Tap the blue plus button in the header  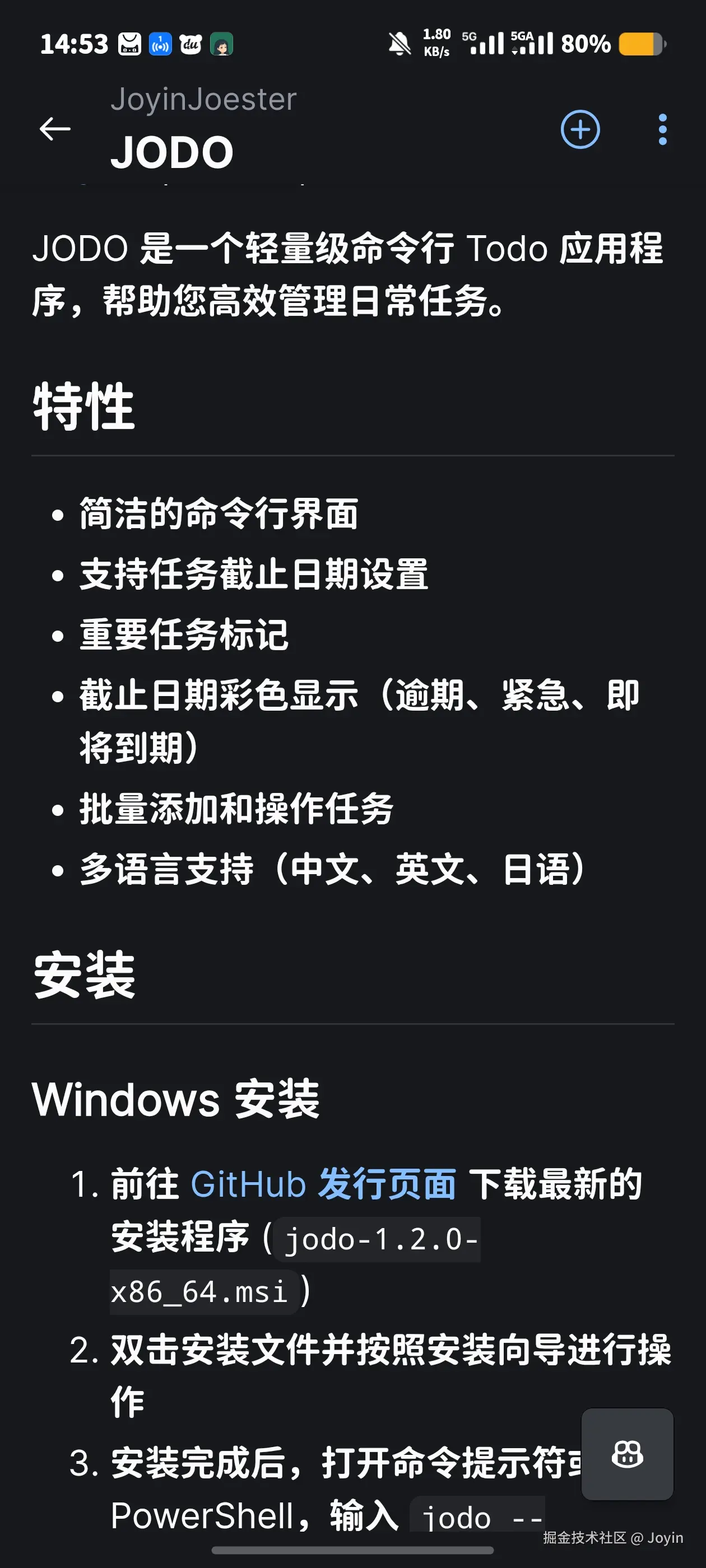tap(580, 129)
